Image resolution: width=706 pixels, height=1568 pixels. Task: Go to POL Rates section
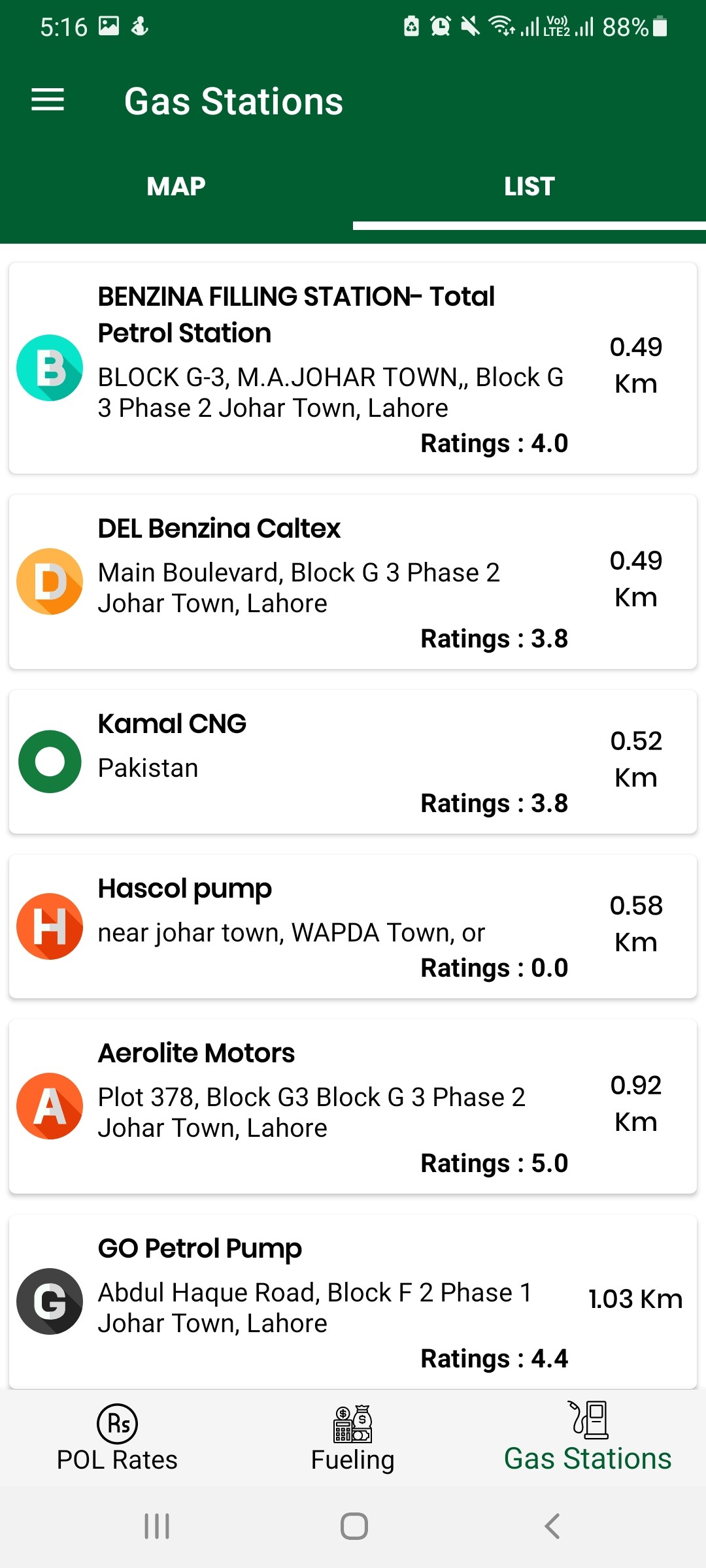(x=118, y=1439)
